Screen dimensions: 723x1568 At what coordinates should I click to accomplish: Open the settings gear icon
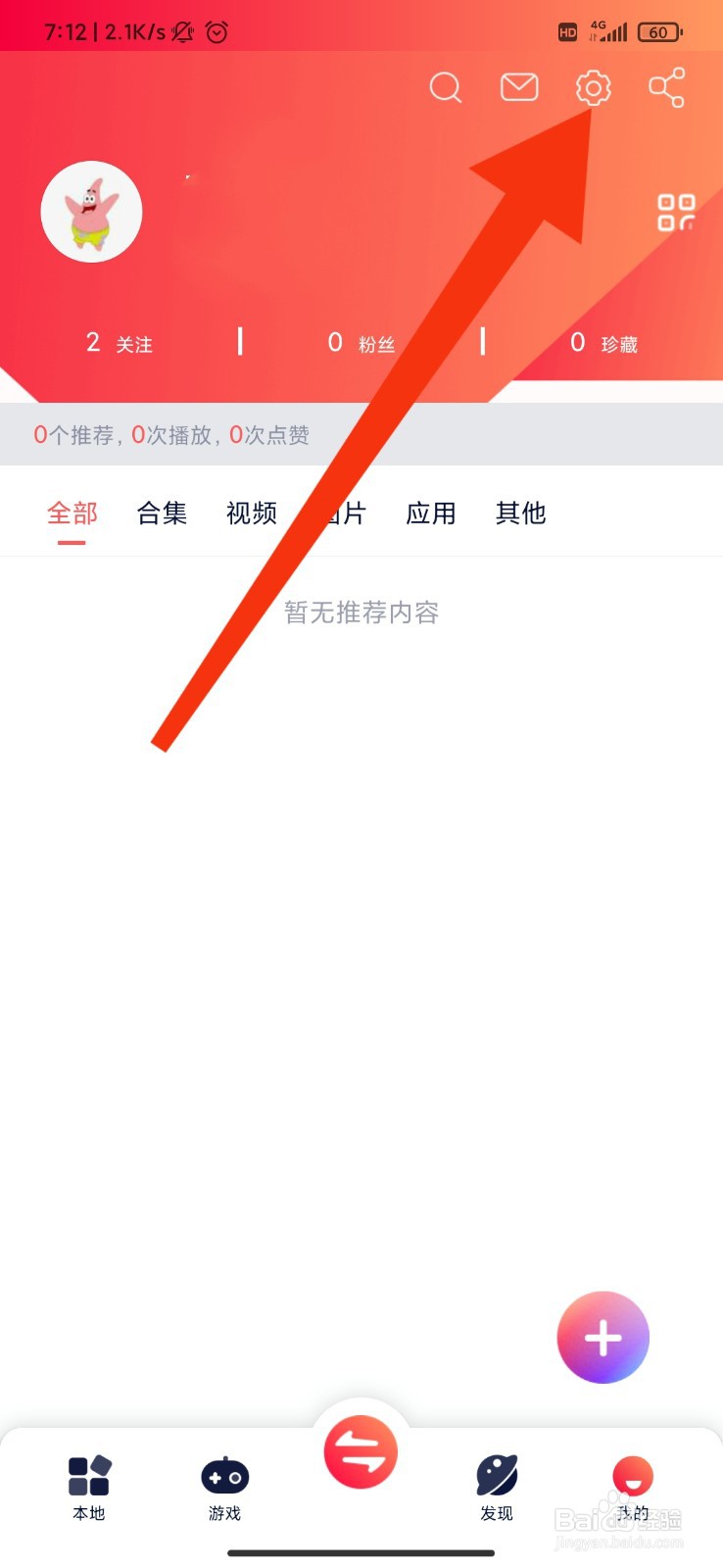click(x=592, y=87)
